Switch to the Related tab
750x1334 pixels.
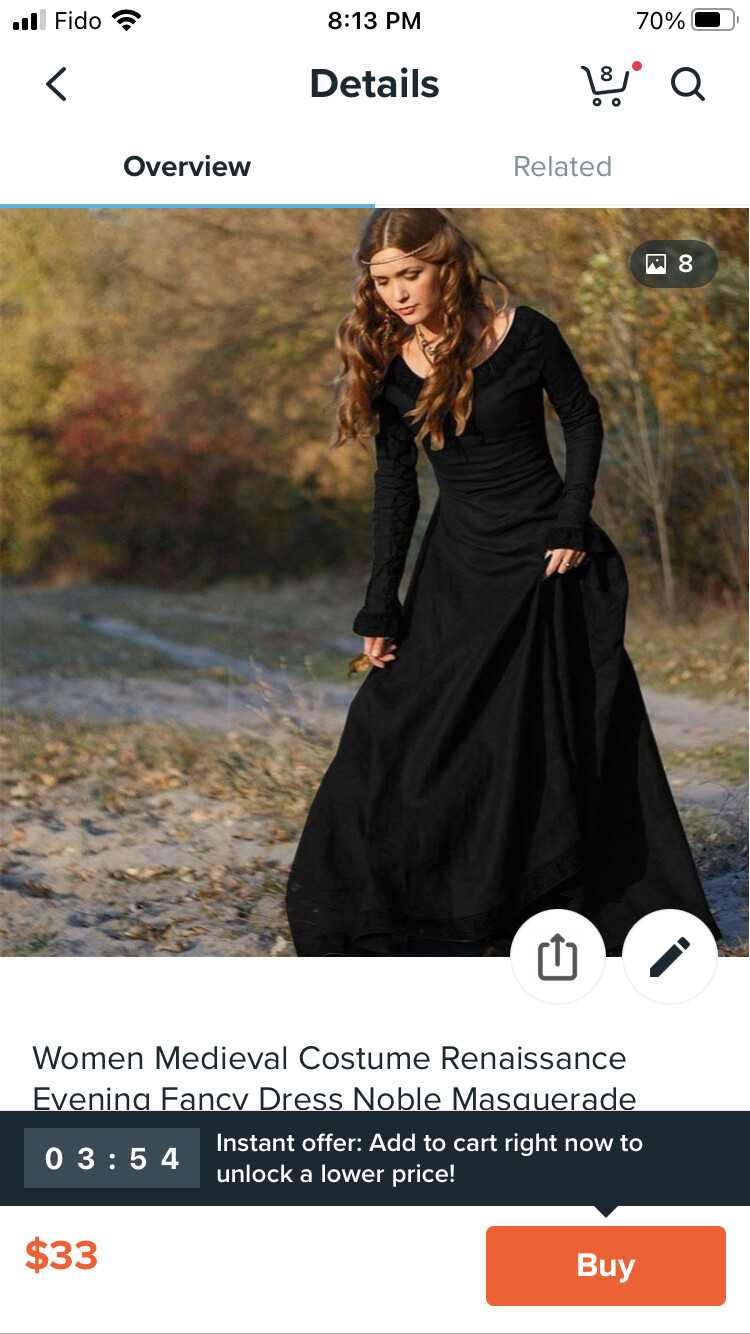[x=562, y=166]
